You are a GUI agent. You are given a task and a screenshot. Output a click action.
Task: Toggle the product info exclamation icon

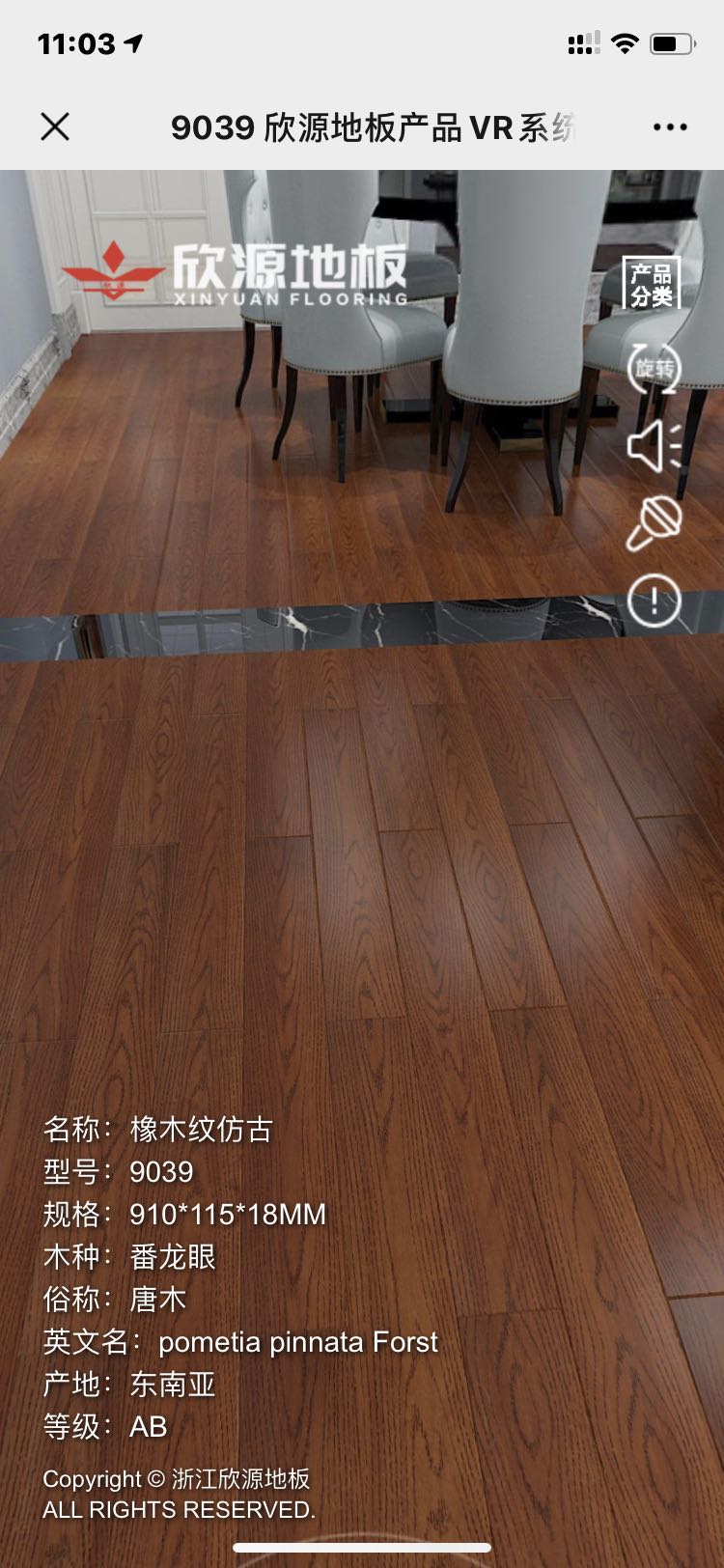(654, 601)
